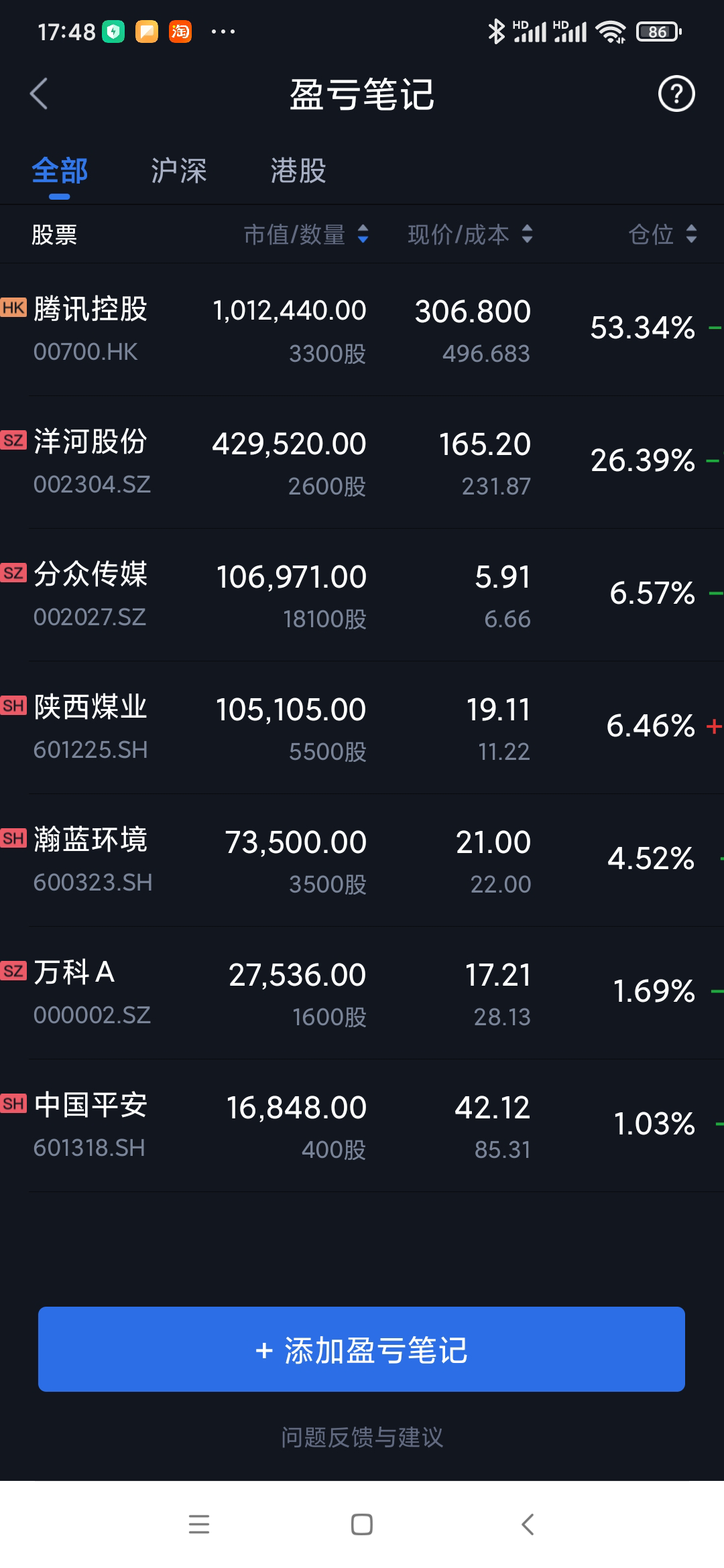Open 问题反馈与建议 link
The image size is (724, 1568).
[x=362, y=1437]
